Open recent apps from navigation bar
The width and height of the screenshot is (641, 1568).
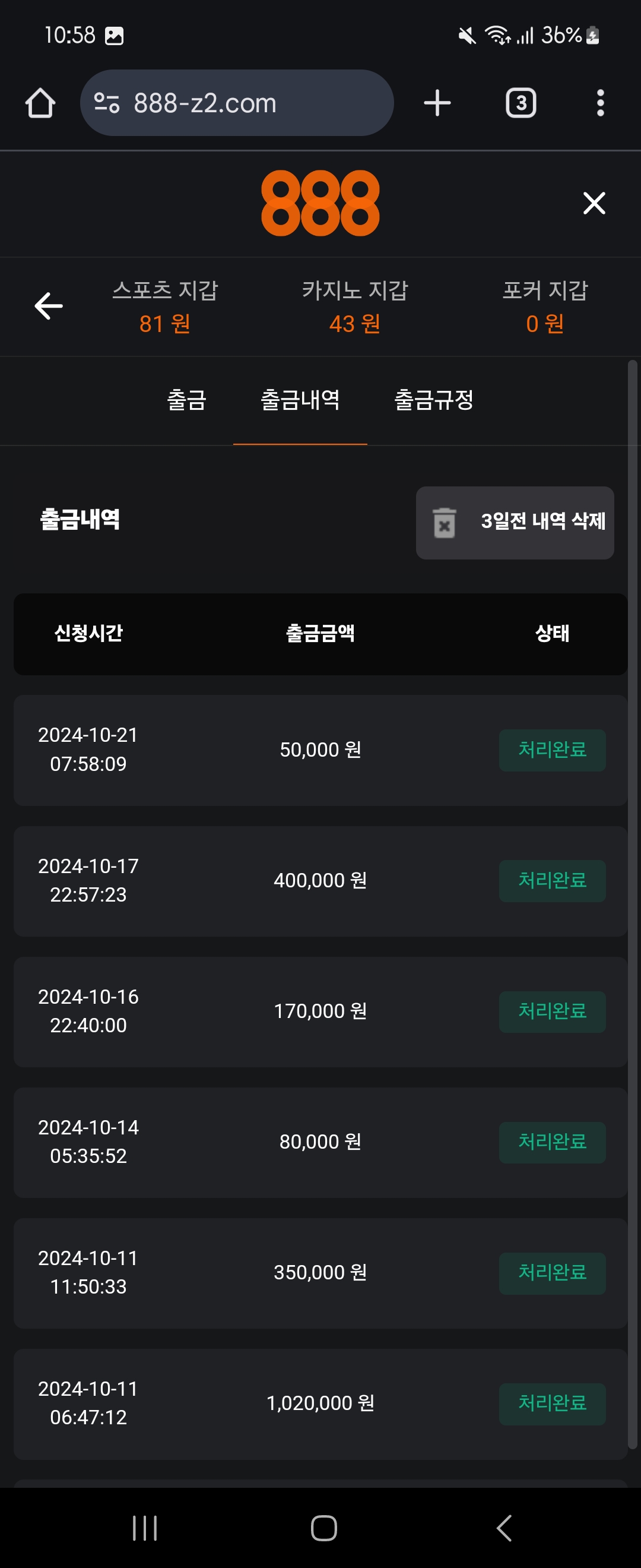tap(145, 1528)
